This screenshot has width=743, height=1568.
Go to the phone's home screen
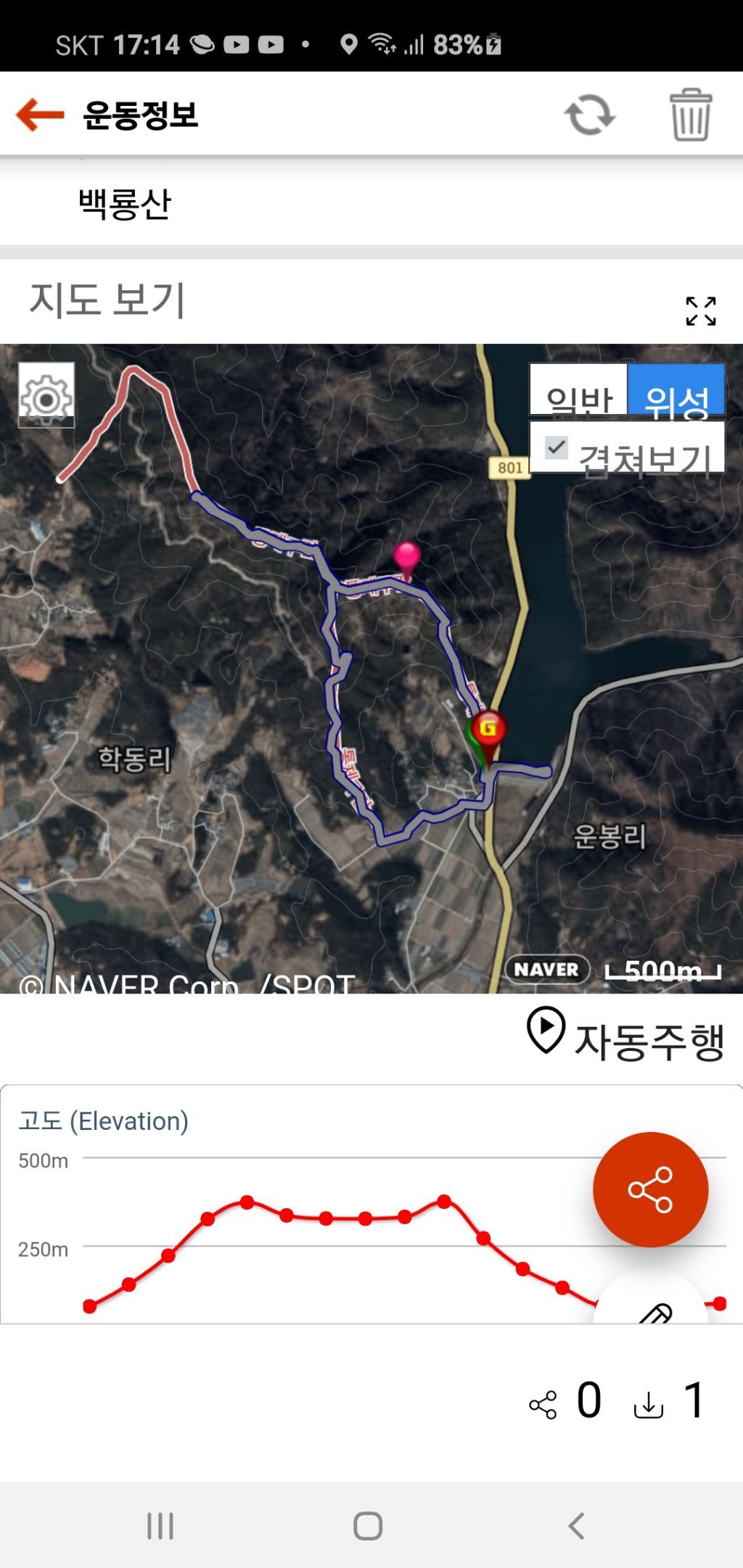368,1525
